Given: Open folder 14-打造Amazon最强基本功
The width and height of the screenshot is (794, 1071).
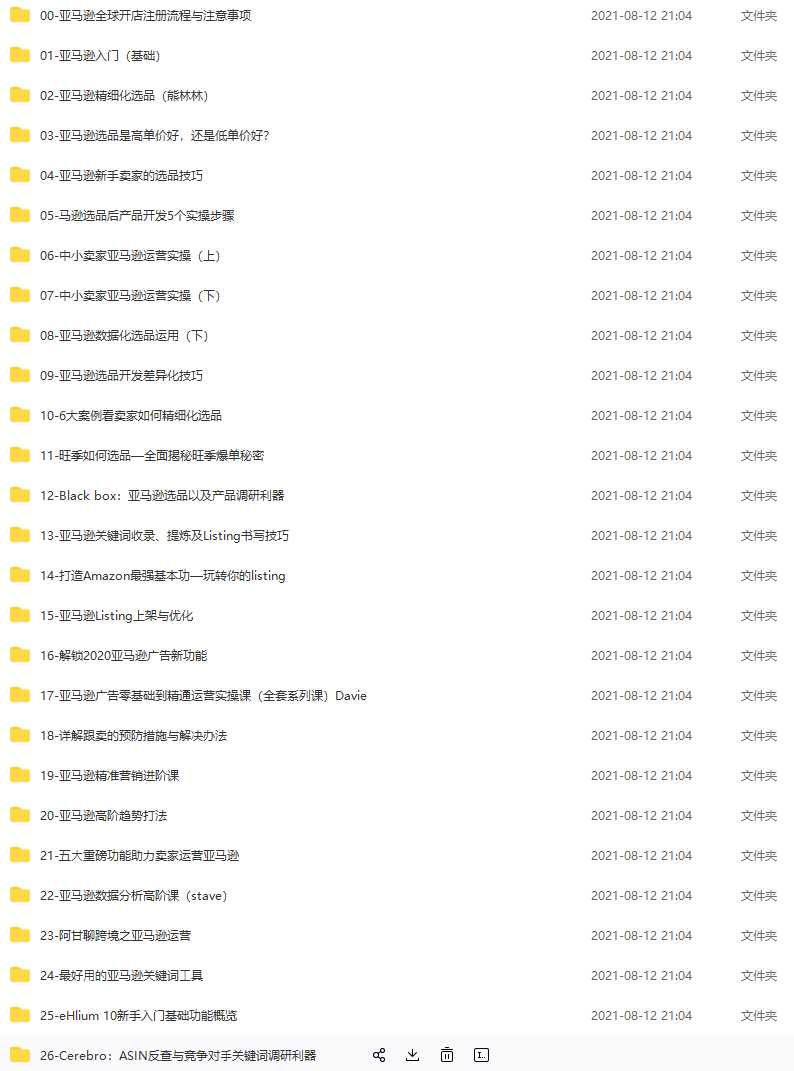Looking at the screenshot, I should [162, 576].
